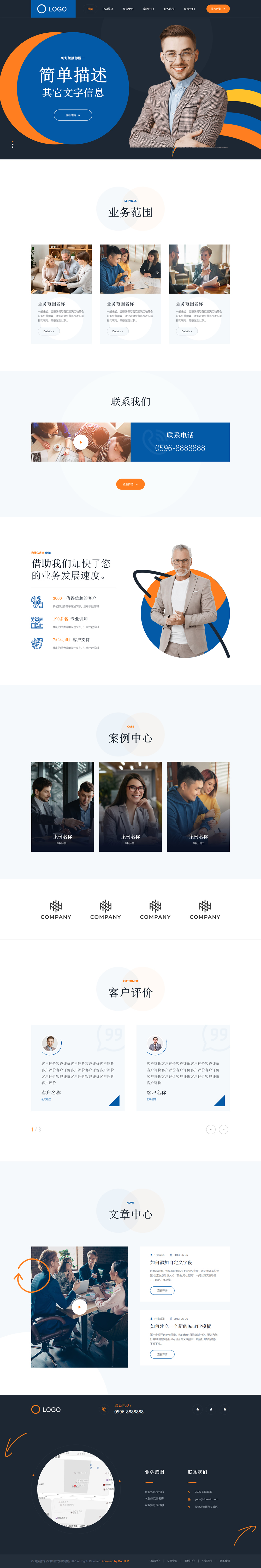Show the next customer review

point(223,1129)
